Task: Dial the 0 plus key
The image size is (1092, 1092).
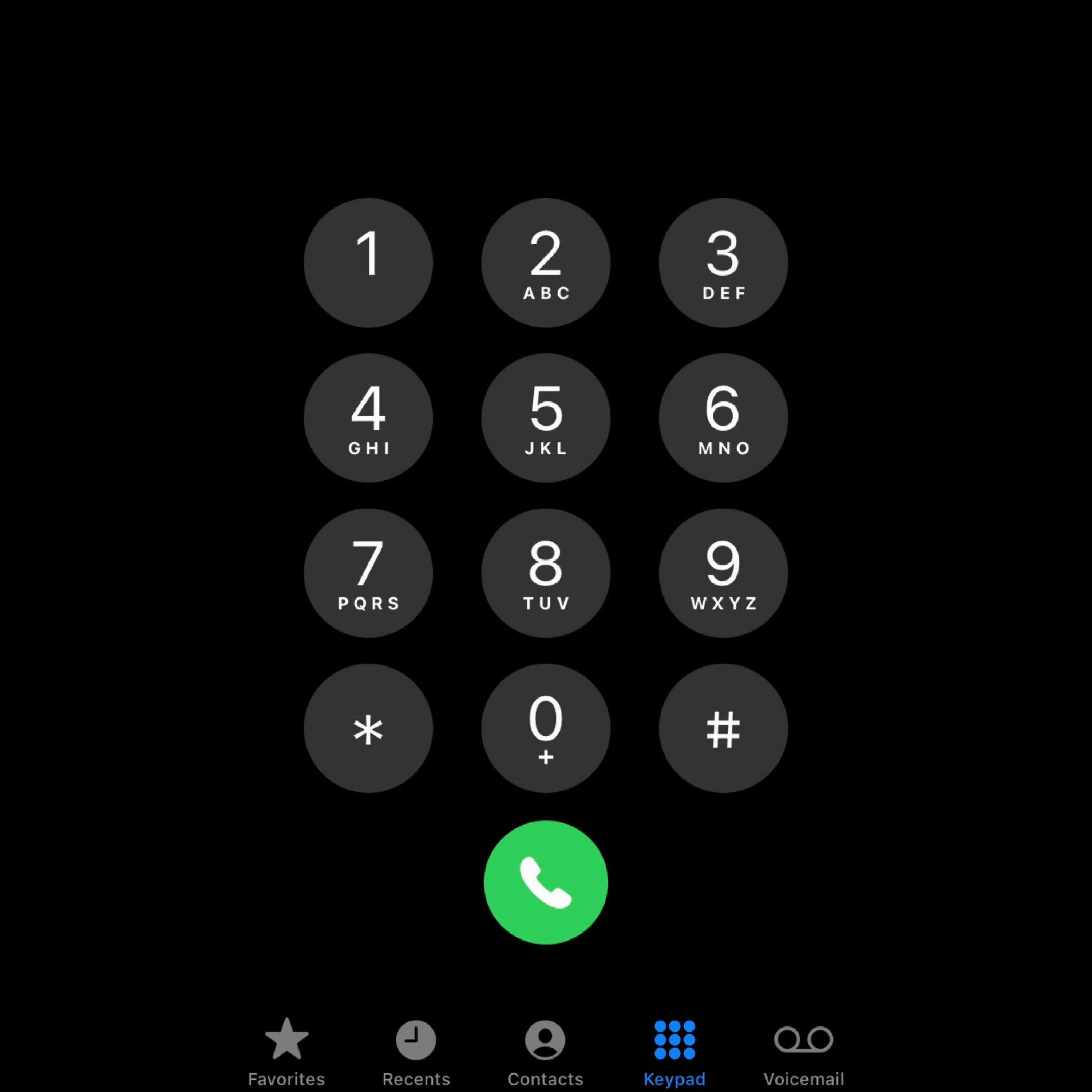Action: tap(545, 728)
